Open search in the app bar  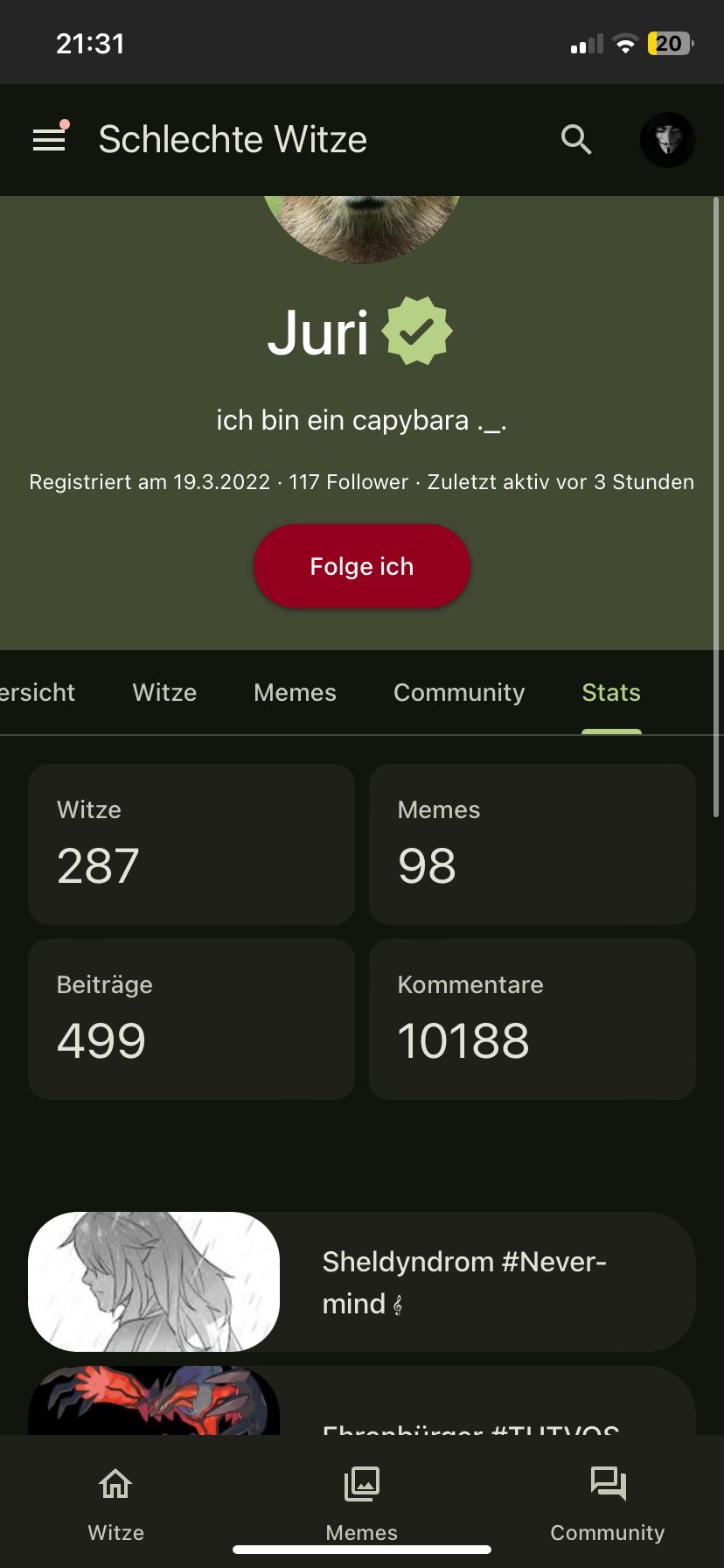(576, 140)
